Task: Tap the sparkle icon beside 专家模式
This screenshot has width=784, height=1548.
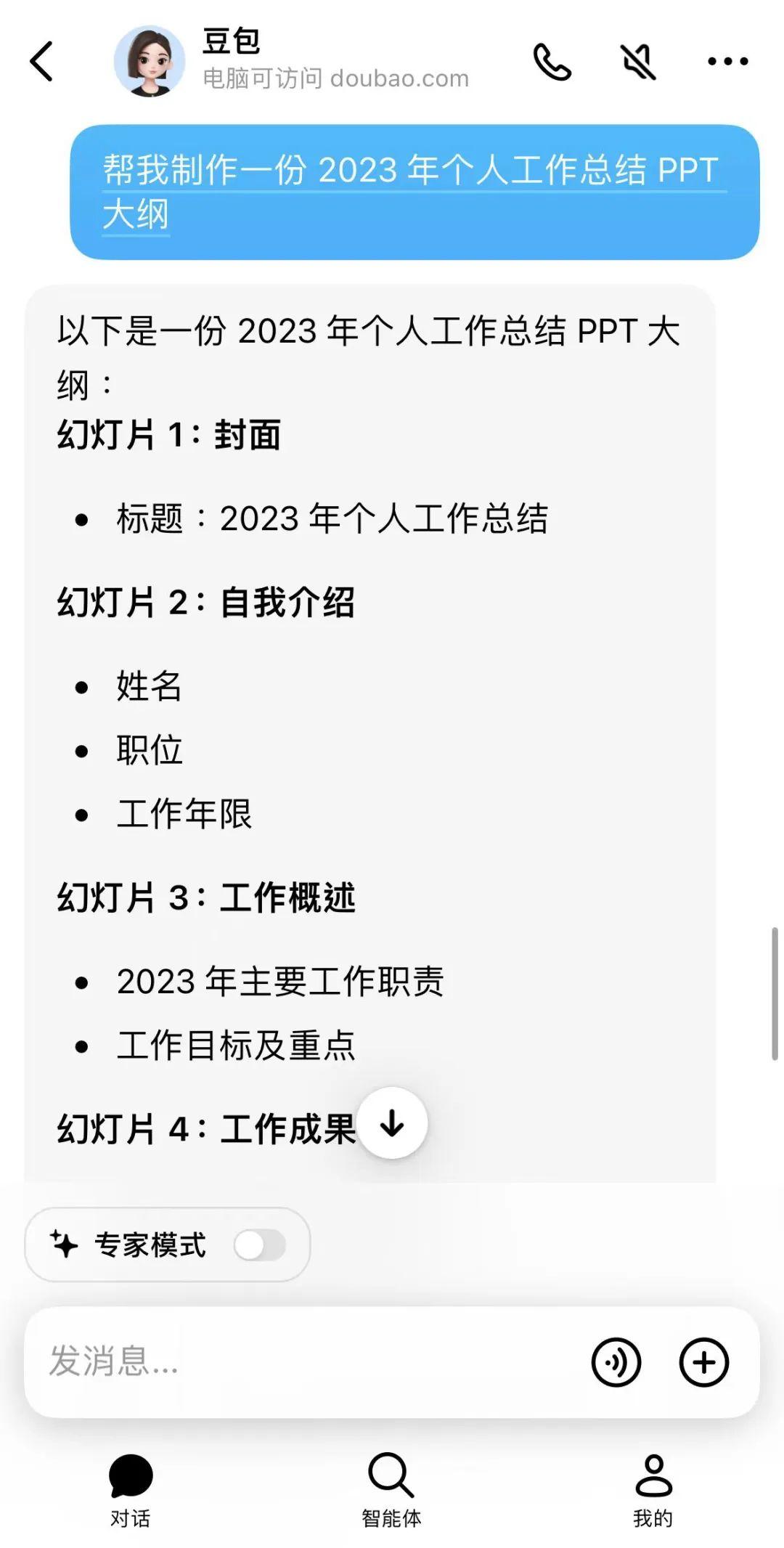Action: (65, 1244)
